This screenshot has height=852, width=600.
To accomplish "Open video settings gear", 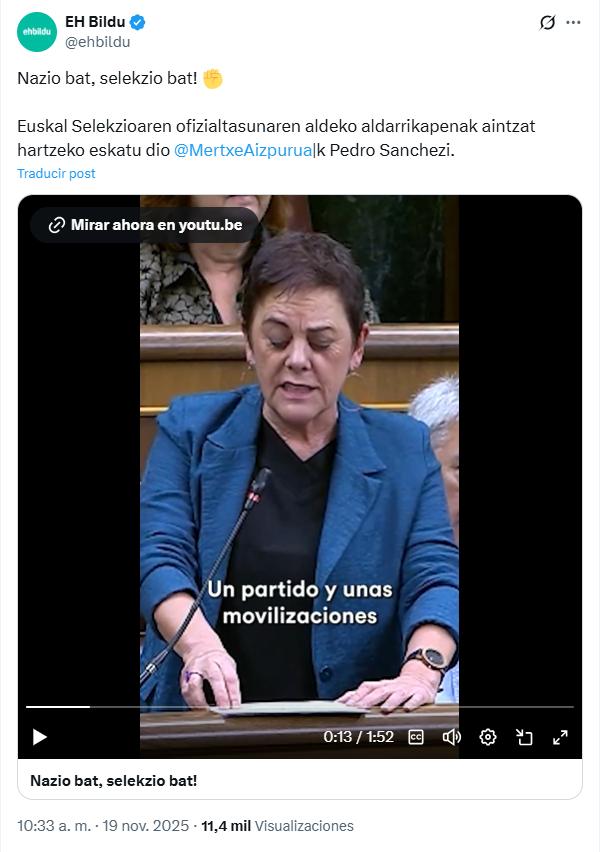I will pos(488,737).
